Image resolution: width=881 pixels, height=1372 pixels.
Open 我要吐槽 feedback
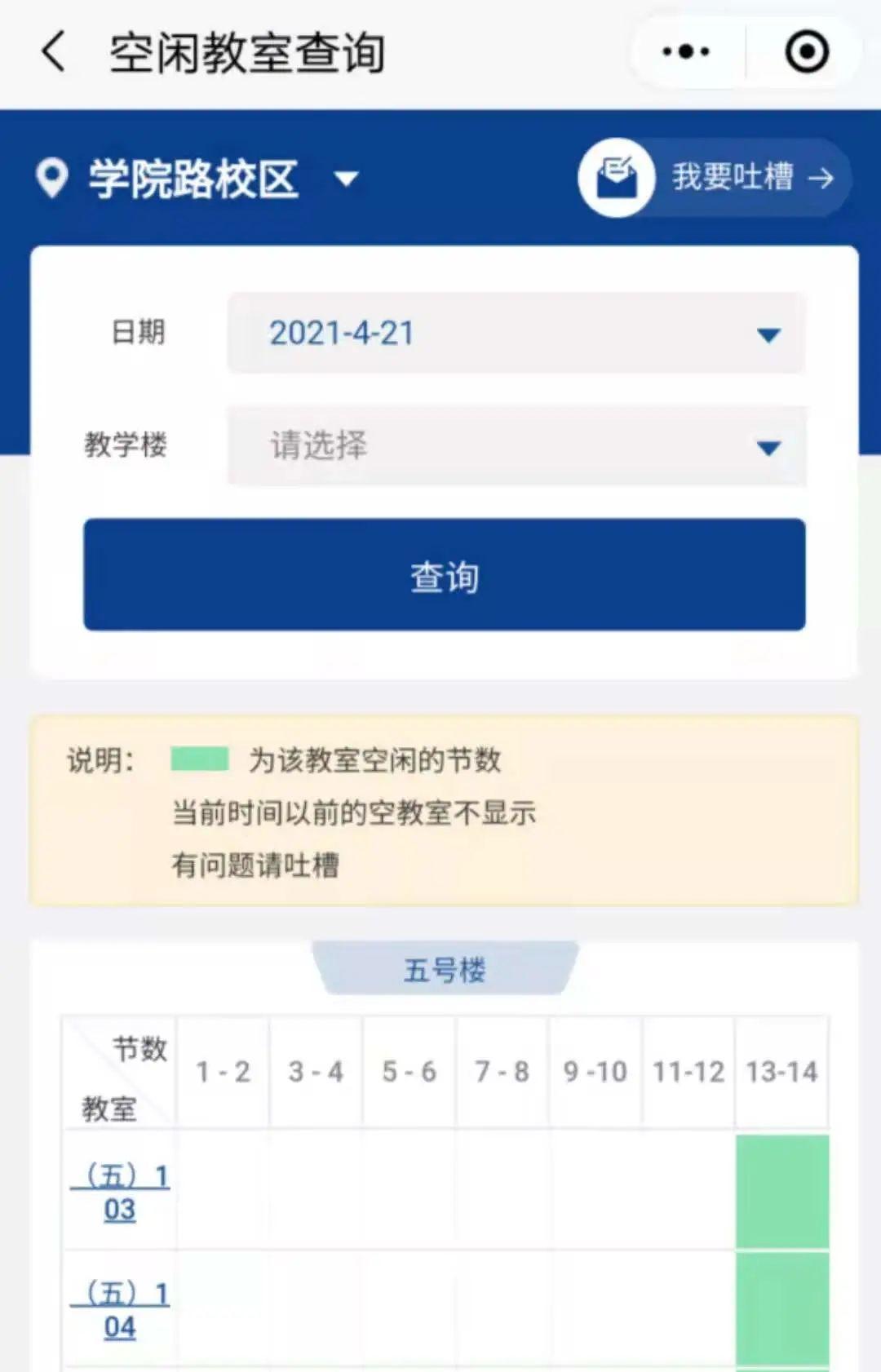[x=715, y=177]
